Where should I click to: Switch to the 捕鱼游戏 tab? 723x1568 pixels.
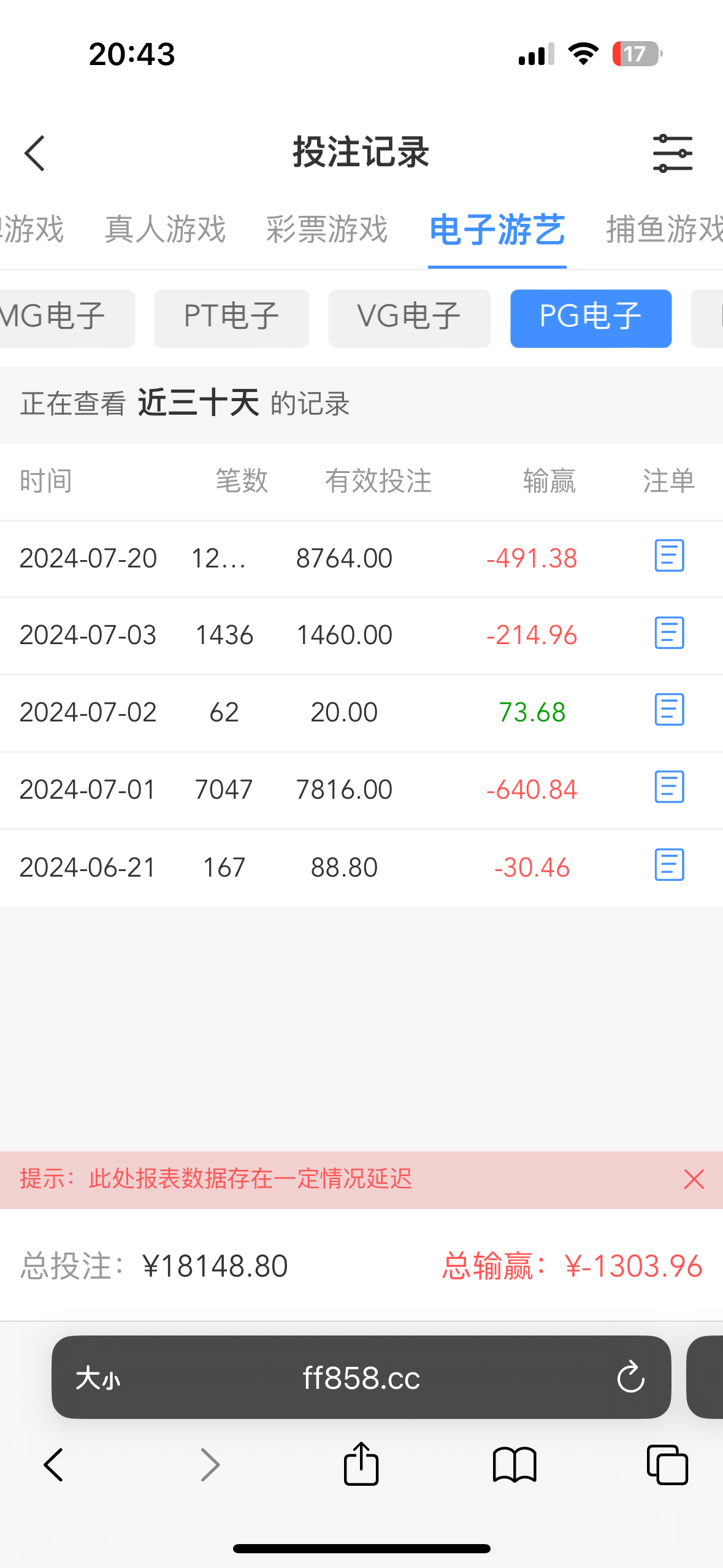click(664, 229)
